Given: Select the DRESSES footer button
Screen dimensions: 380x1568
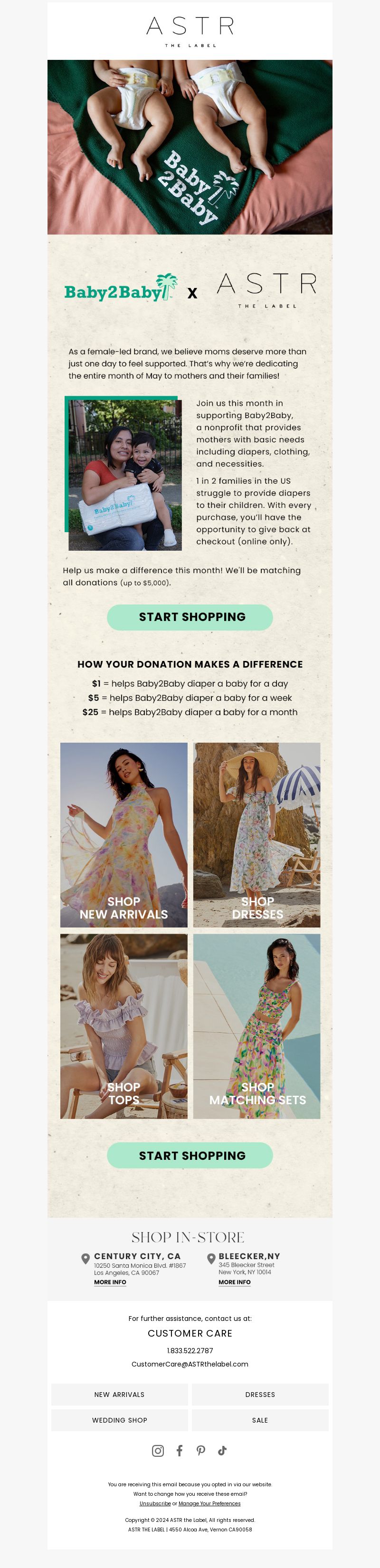Looking at the screenshot, I should click(260, 1395).
